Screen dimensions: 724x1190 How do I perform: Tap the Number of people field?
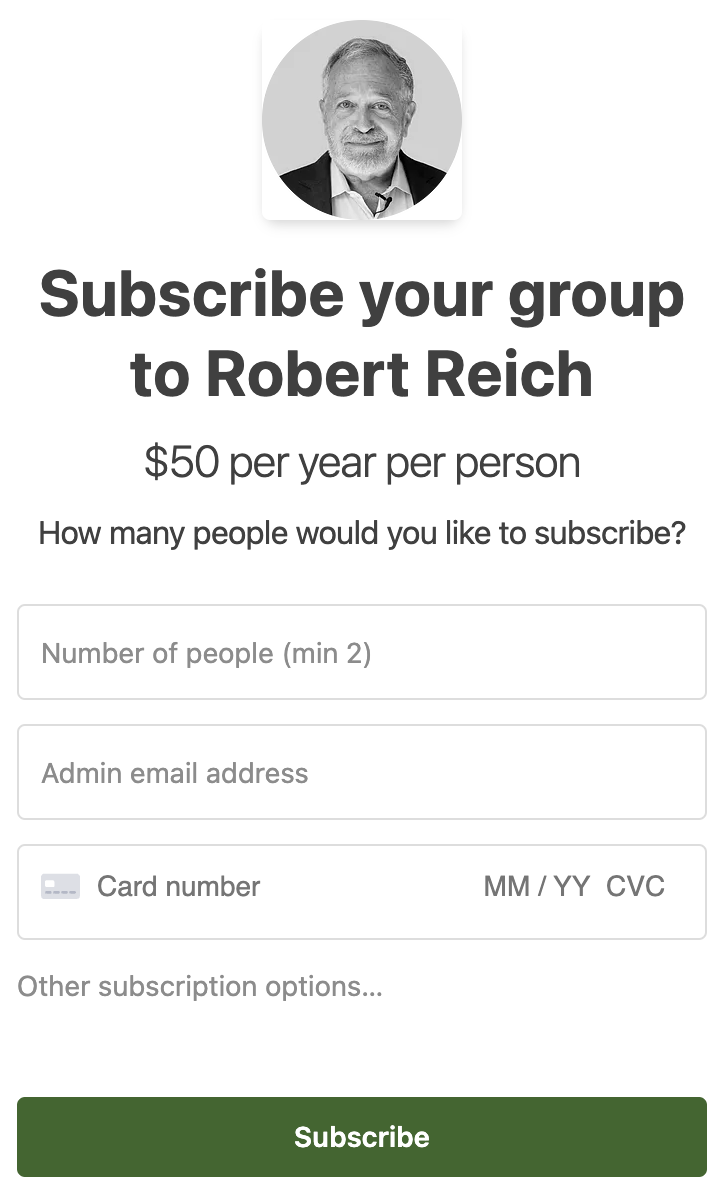[362, 652]
